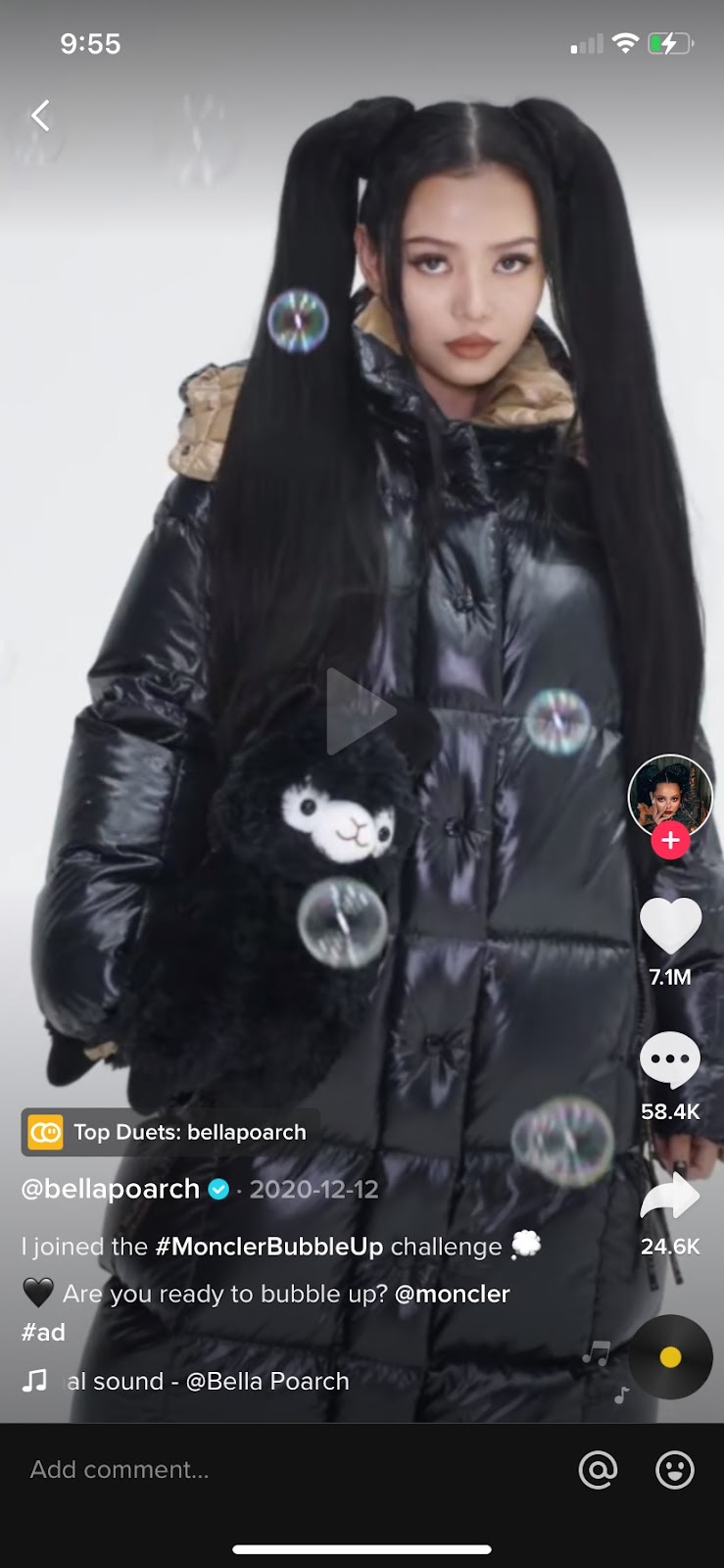Screen dimensions: 724x1568
Task: Visit the @moncler mention
Action: 452,1294
